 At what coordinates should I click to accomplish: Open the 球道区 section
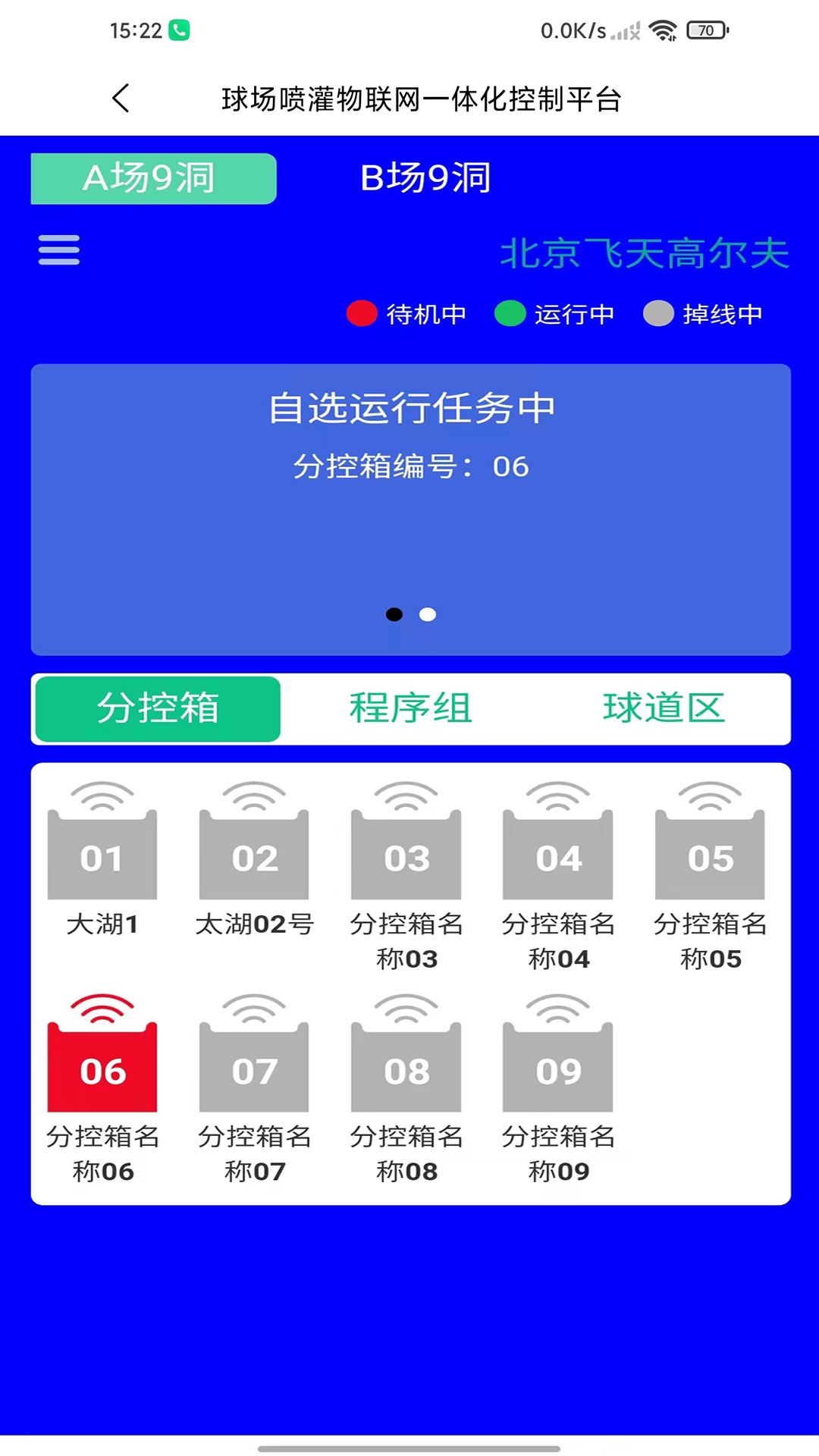(x=664, y=708)
